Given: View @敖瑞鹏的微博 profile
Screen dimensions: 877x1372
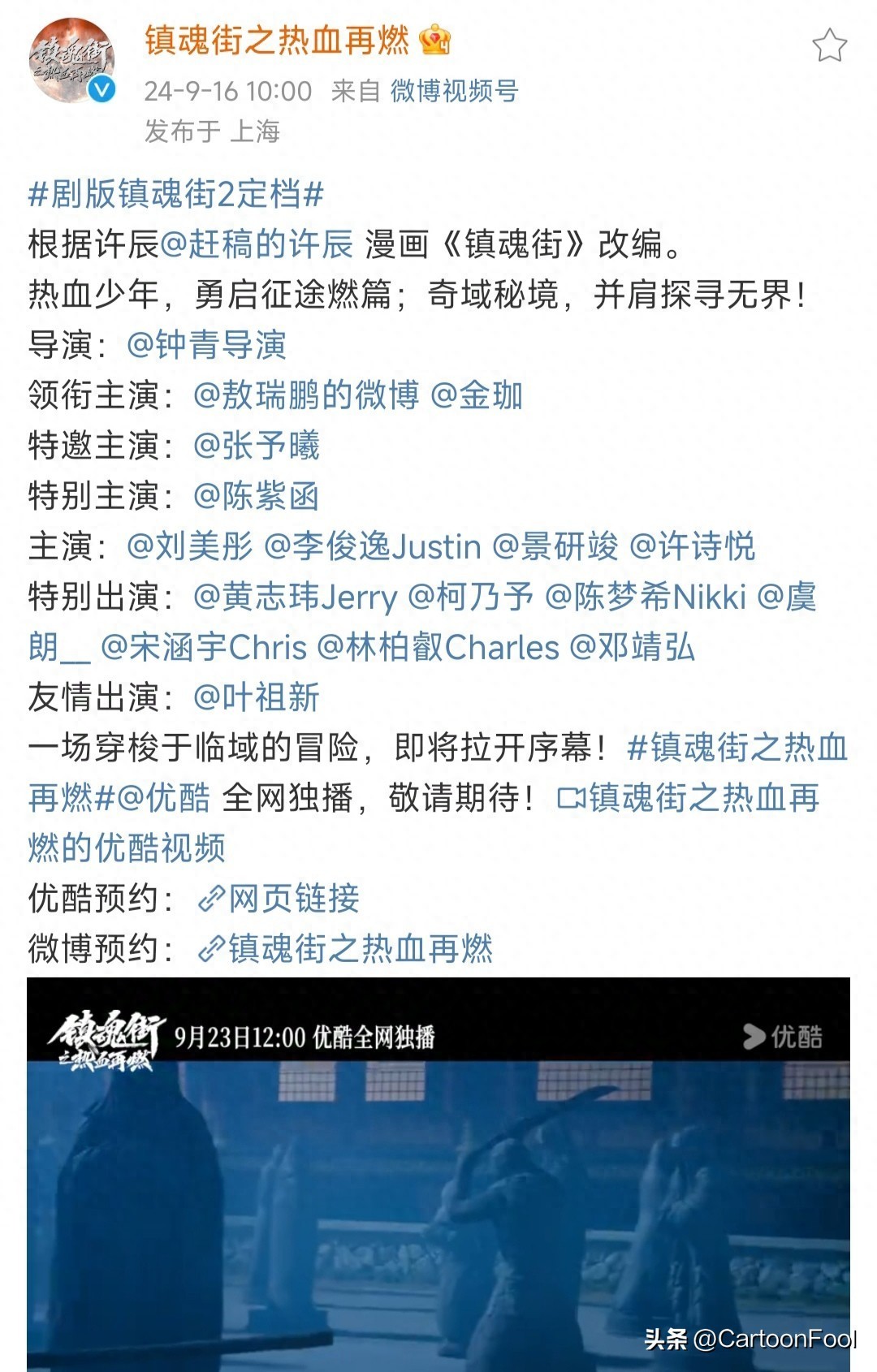Looking at the screenshot, I should pos(306,395).
